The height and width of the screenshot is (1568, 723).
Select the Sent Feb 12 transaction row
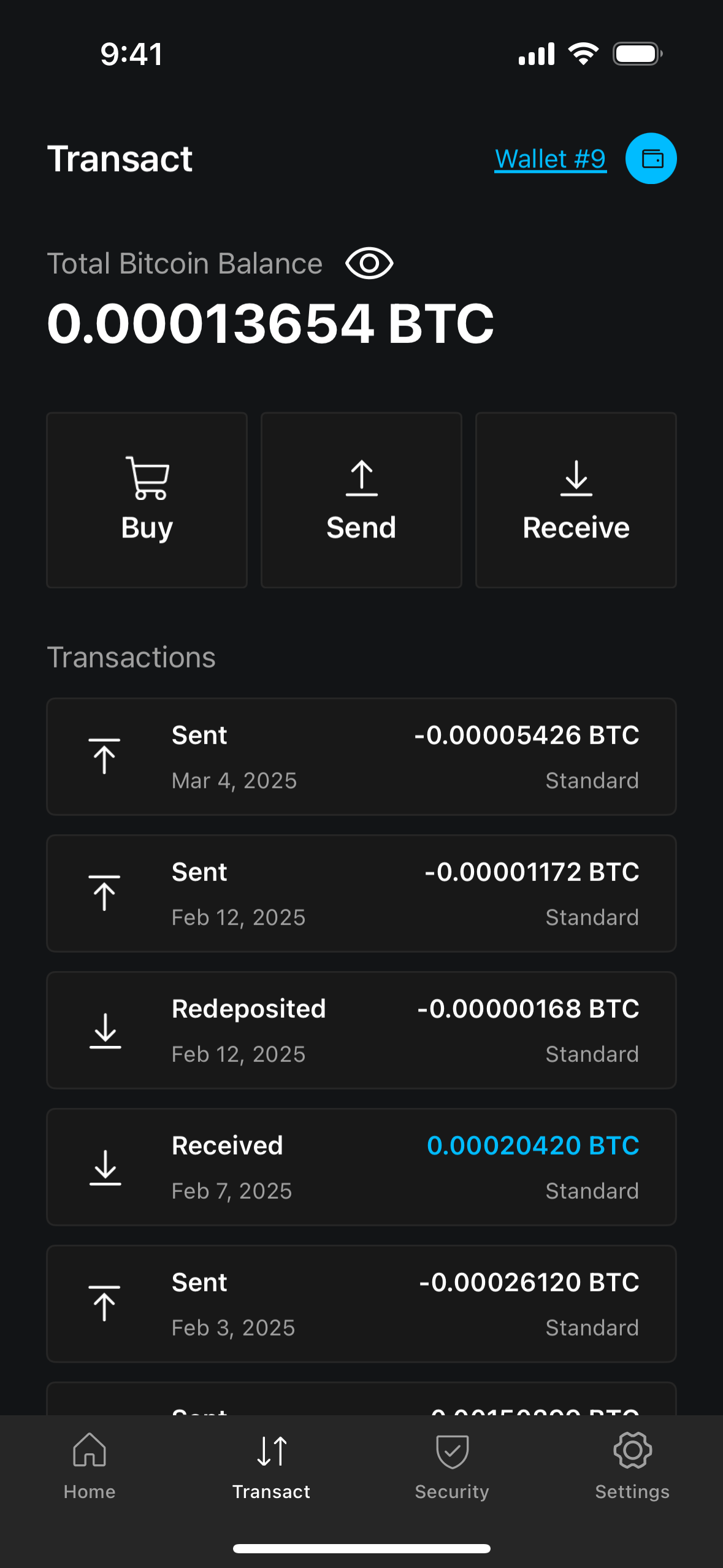point(361,894)
